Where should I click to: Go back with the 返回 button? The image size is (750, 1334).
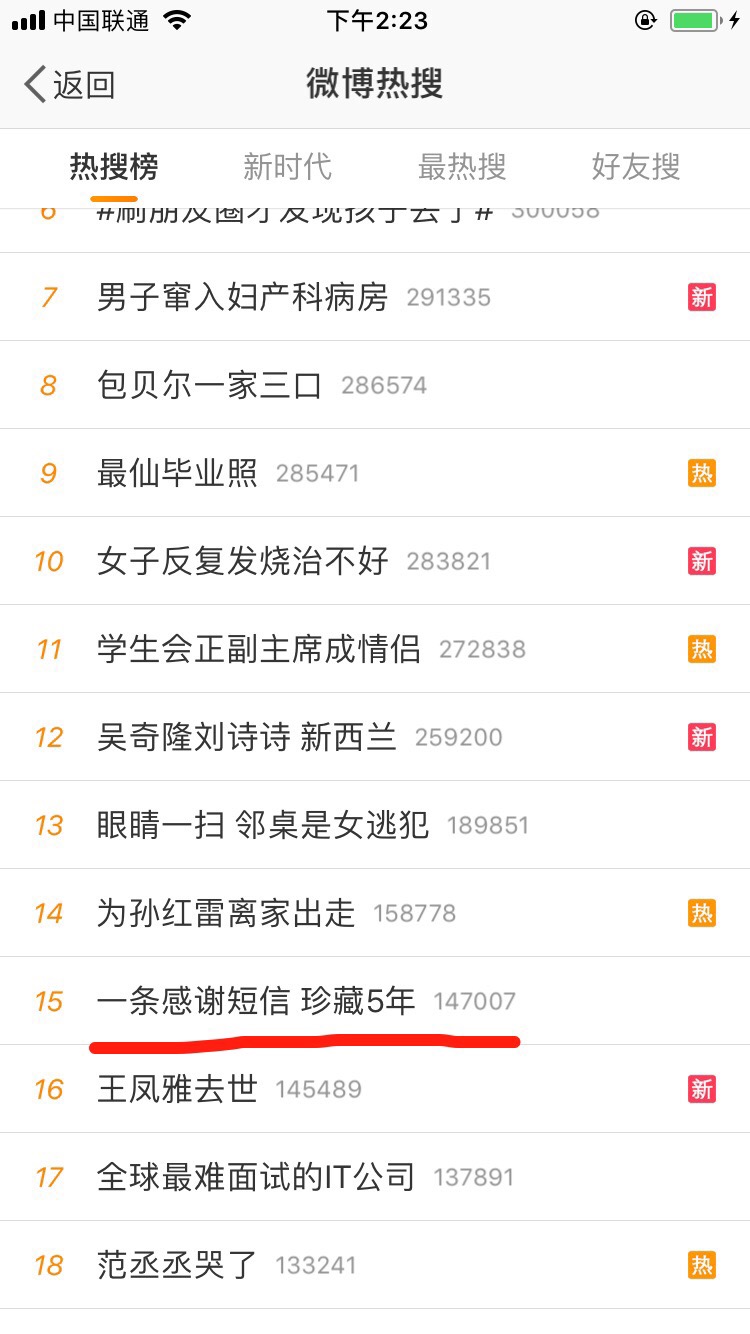pos(70,85)
